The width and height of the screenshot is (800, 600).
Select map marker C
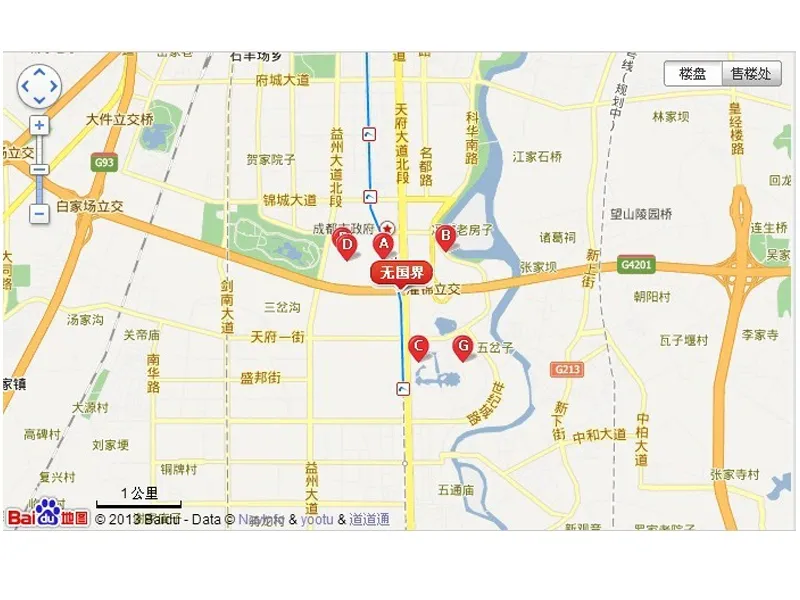tap(418, 346)
